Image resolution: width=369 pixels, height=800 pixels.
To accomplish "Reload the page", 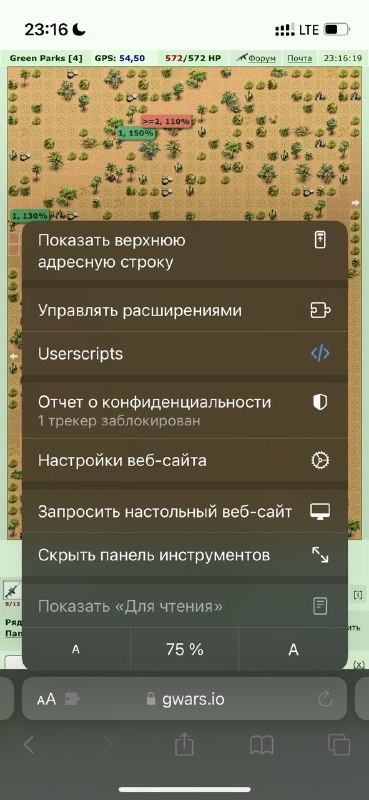I will [x=325, y=699].
